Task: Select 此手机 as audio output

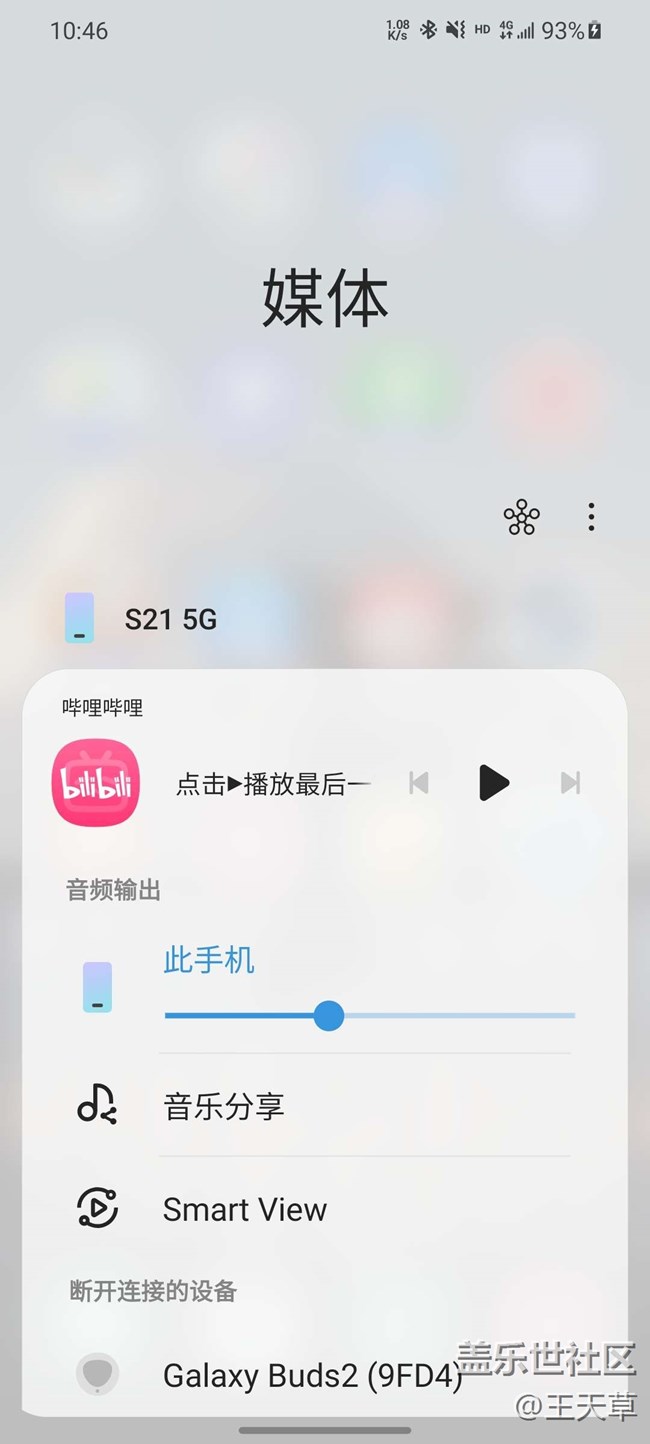Action: pyautogui.click(x=209, y=961)
